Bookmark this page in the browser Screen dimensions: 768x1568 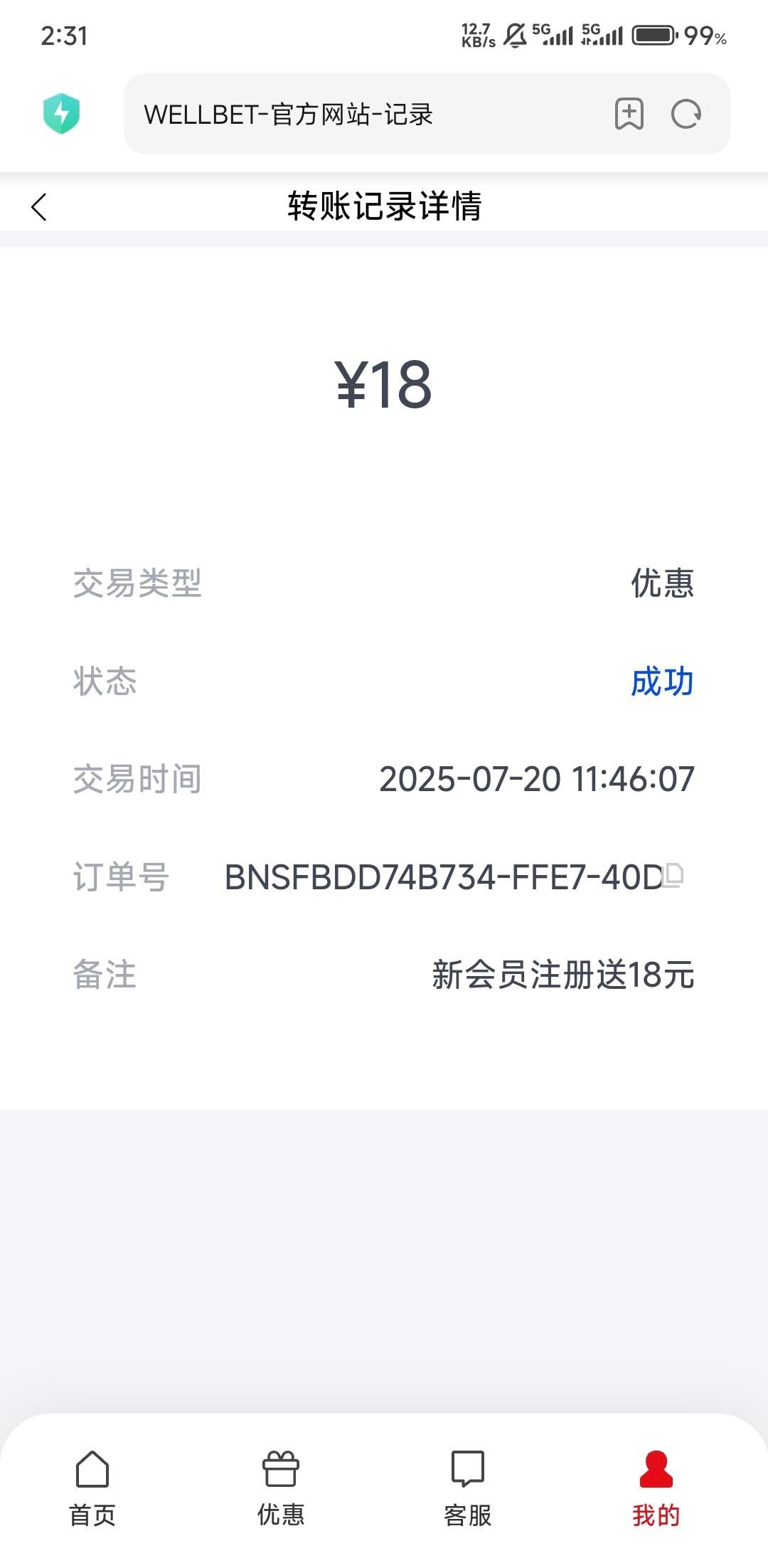pos(629,114)
